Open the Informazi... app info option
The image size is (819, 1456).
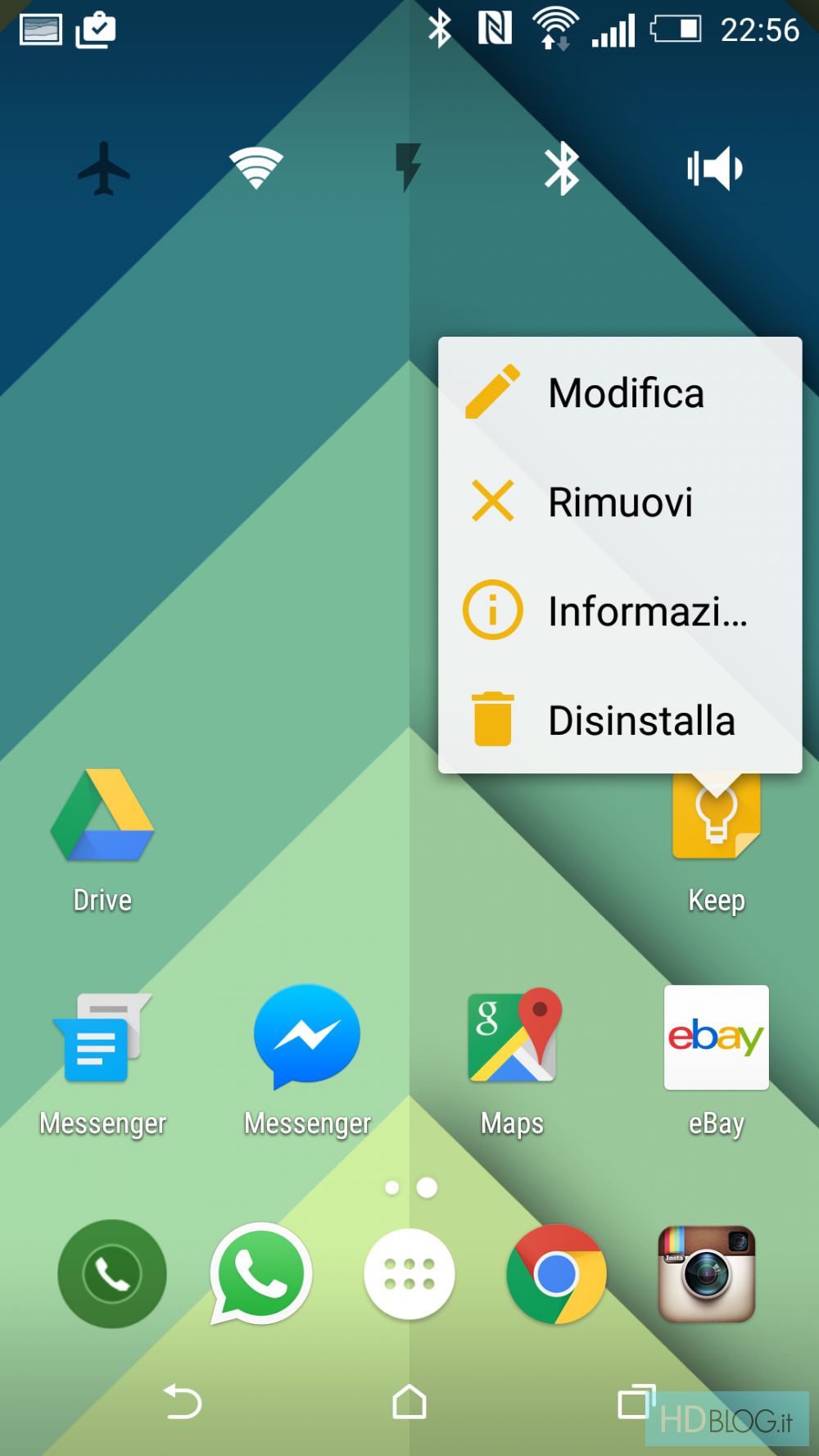tap(618, 610)
